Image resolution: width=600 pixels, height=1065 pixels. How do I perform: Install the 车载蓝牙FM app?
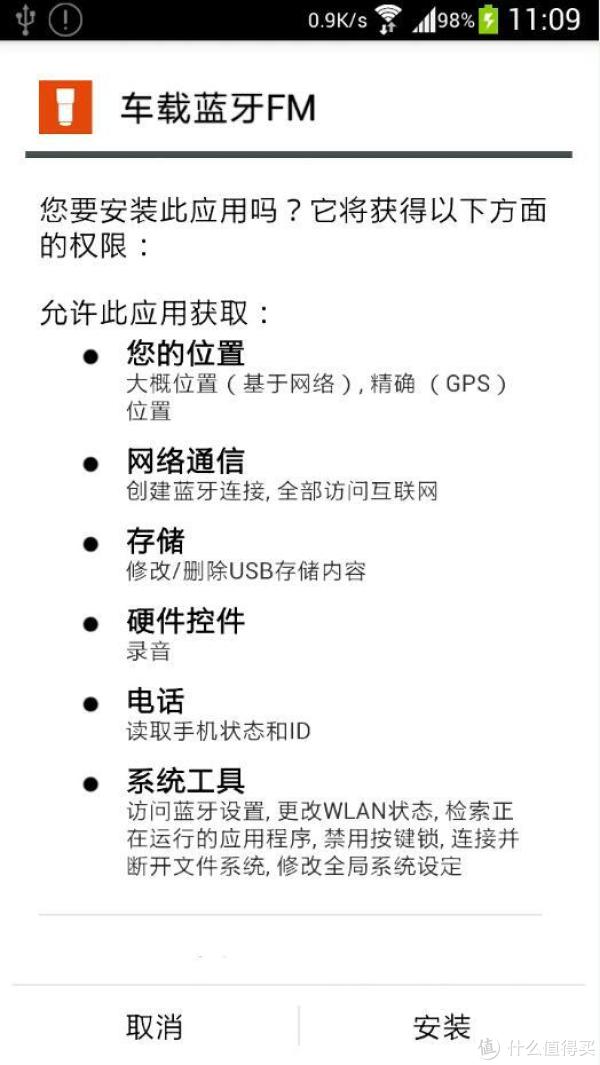tap(442, 1026)
